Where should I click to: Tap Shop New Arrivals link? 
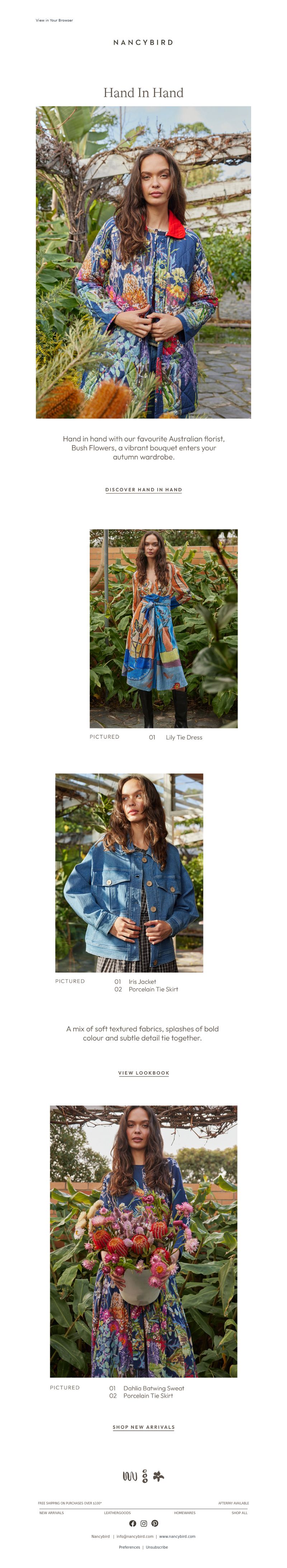pyautogui.click(x=143, y=1427)
